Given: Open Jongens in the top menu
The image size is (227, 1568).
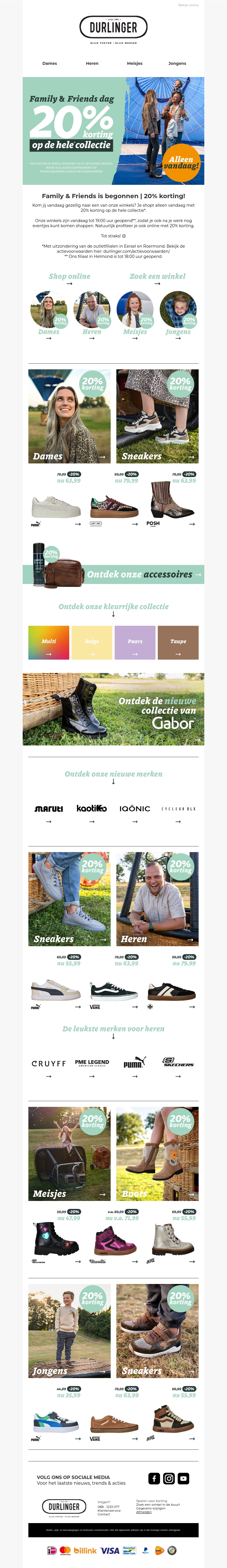Looking at the screenshot, I should pyautogui.click(x=177, y=63).
